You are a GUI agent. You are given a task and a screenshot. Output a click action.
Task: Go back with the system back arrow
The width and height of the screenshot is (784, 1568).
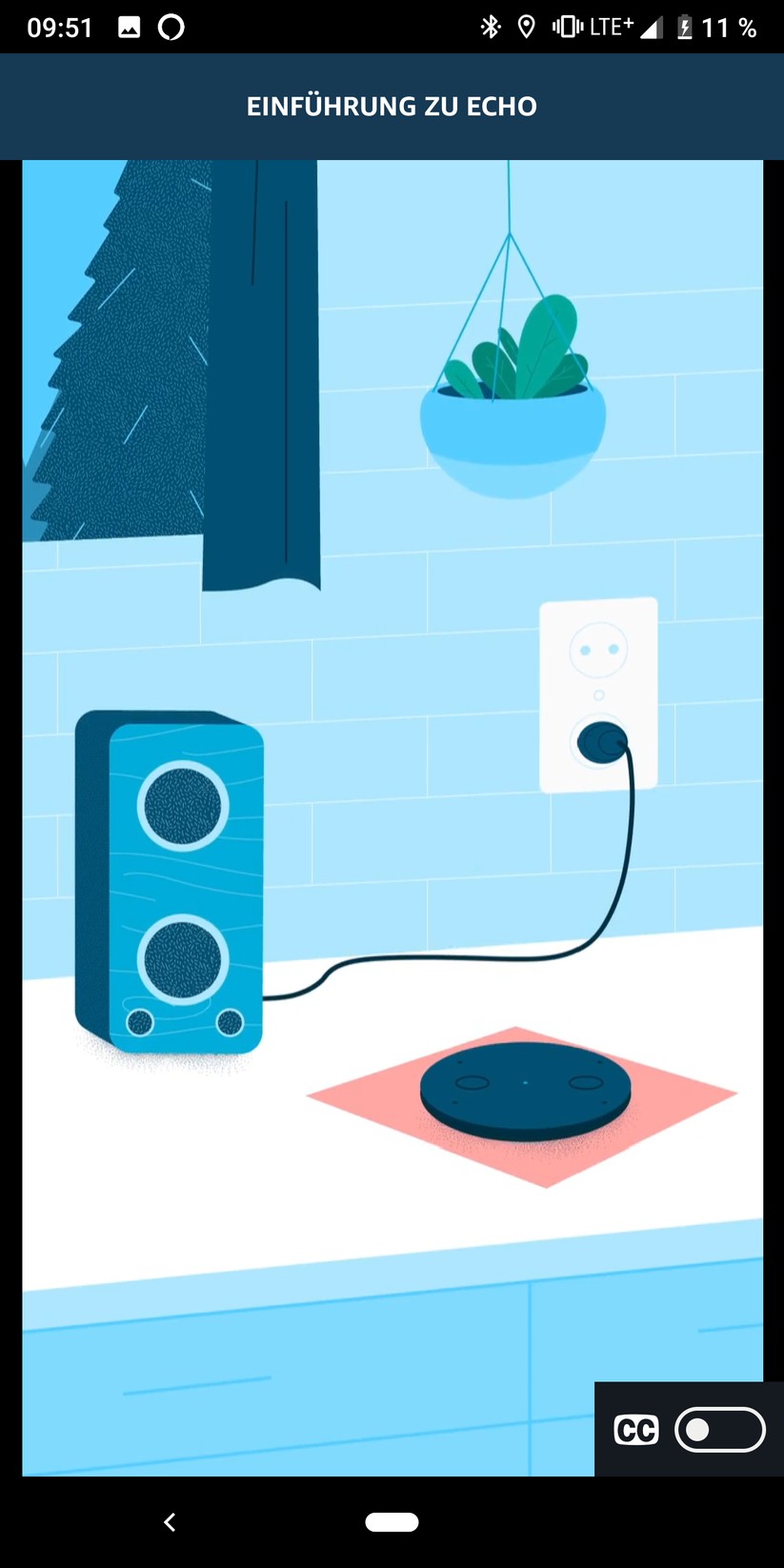170,1522
